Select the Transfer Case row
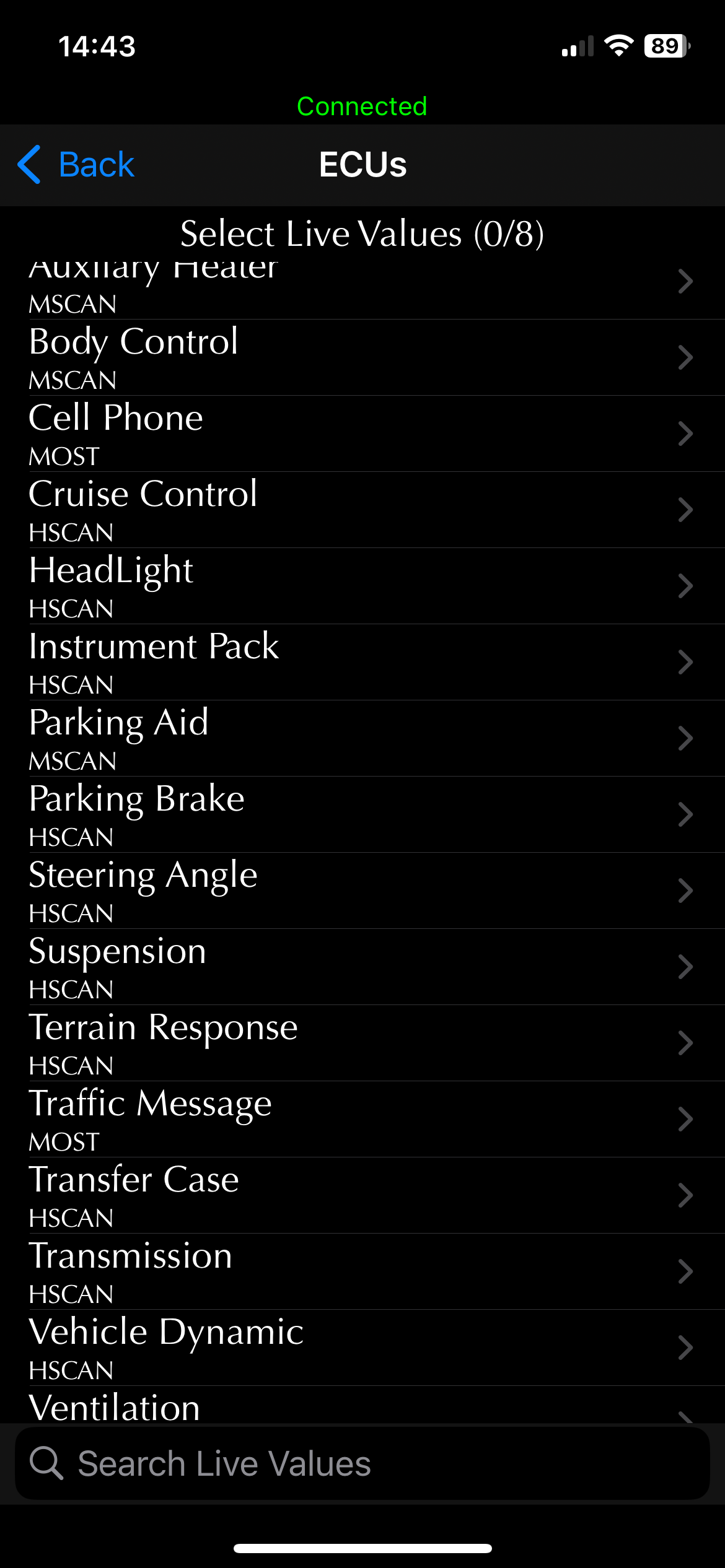Viewport: 725px width, 1568px height. click(362, 1196)
